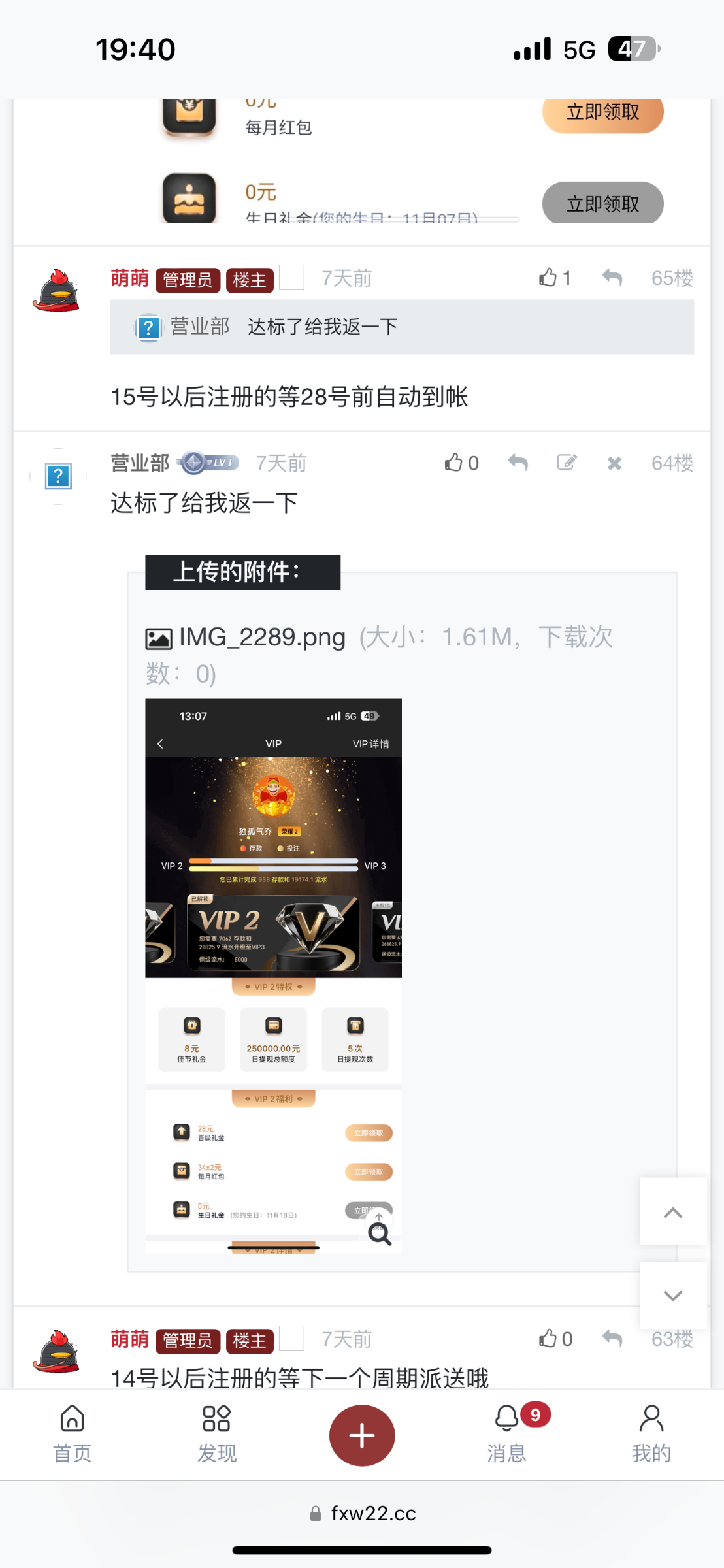Tap browser address fxw22.cc

pos(372,1513)
